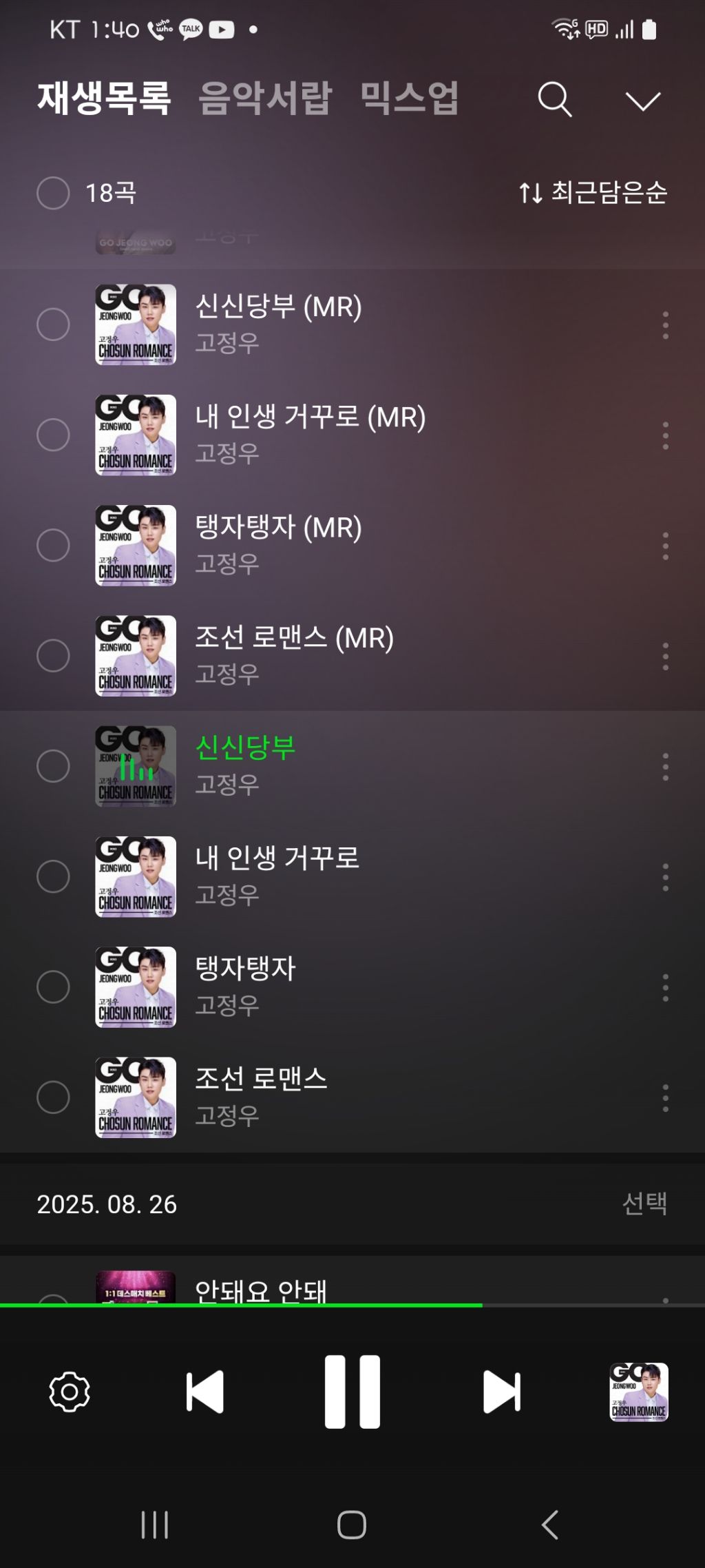This screenshot has height=1568, width=705.
Task: Tap 선택 next to 2025. 08. 26
Action: (x=644, y=1204)
